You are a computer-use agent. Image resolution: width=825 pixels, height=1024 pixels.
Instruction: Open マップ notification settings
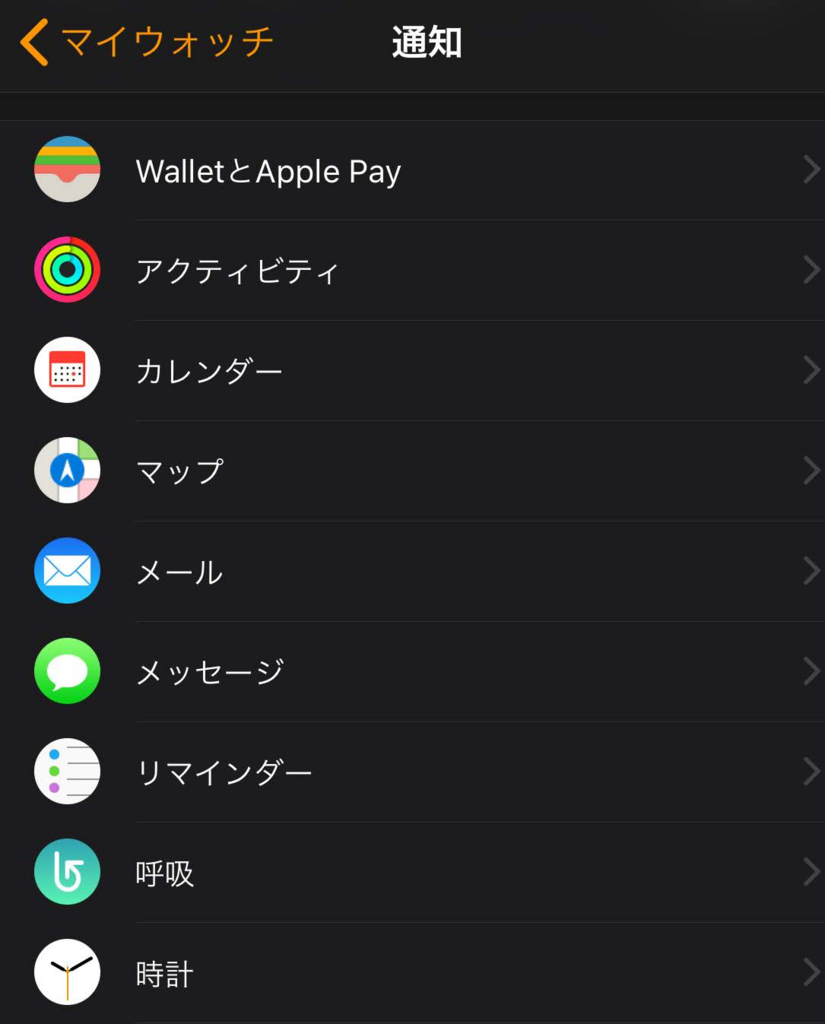coord(412,471)
